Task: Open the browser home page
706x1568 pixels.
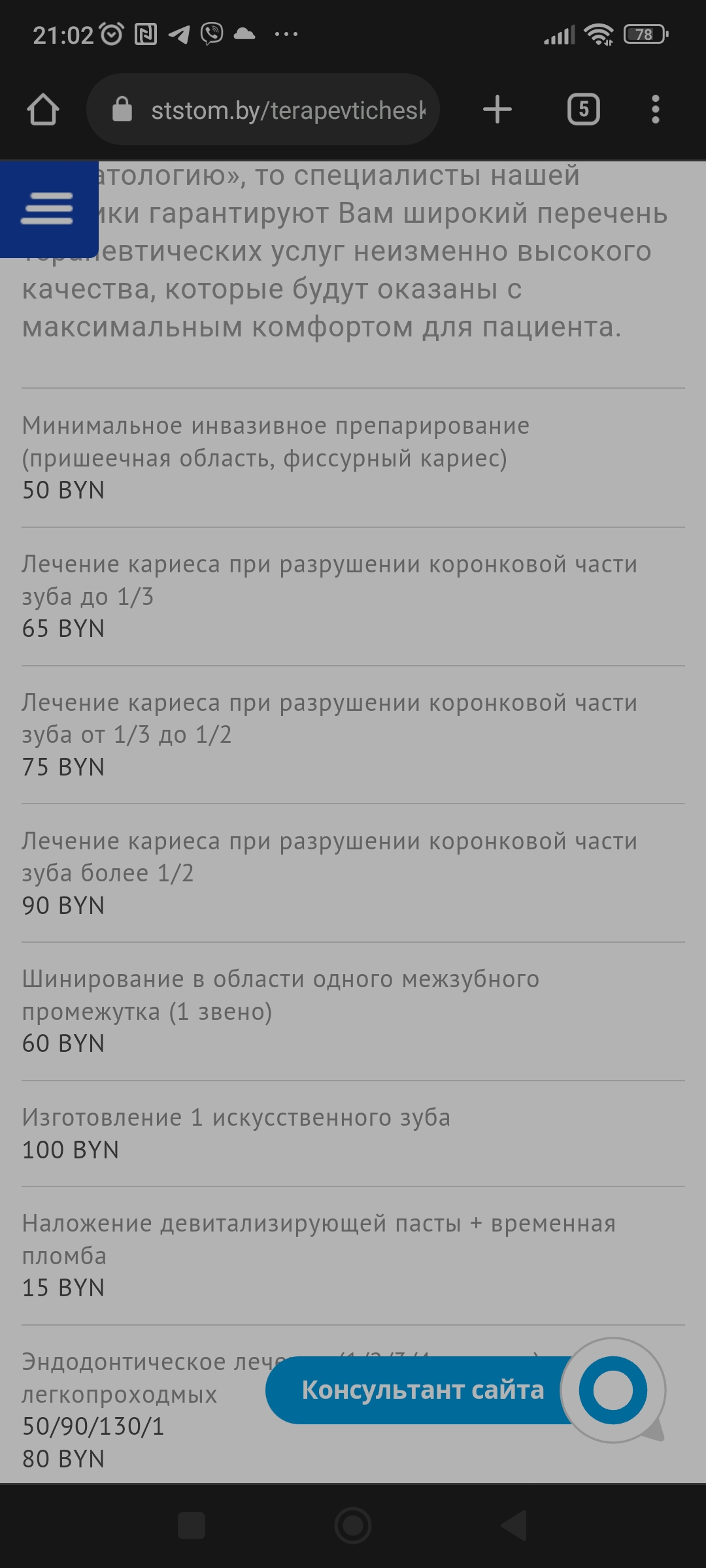Action: (x=43, y=110)
